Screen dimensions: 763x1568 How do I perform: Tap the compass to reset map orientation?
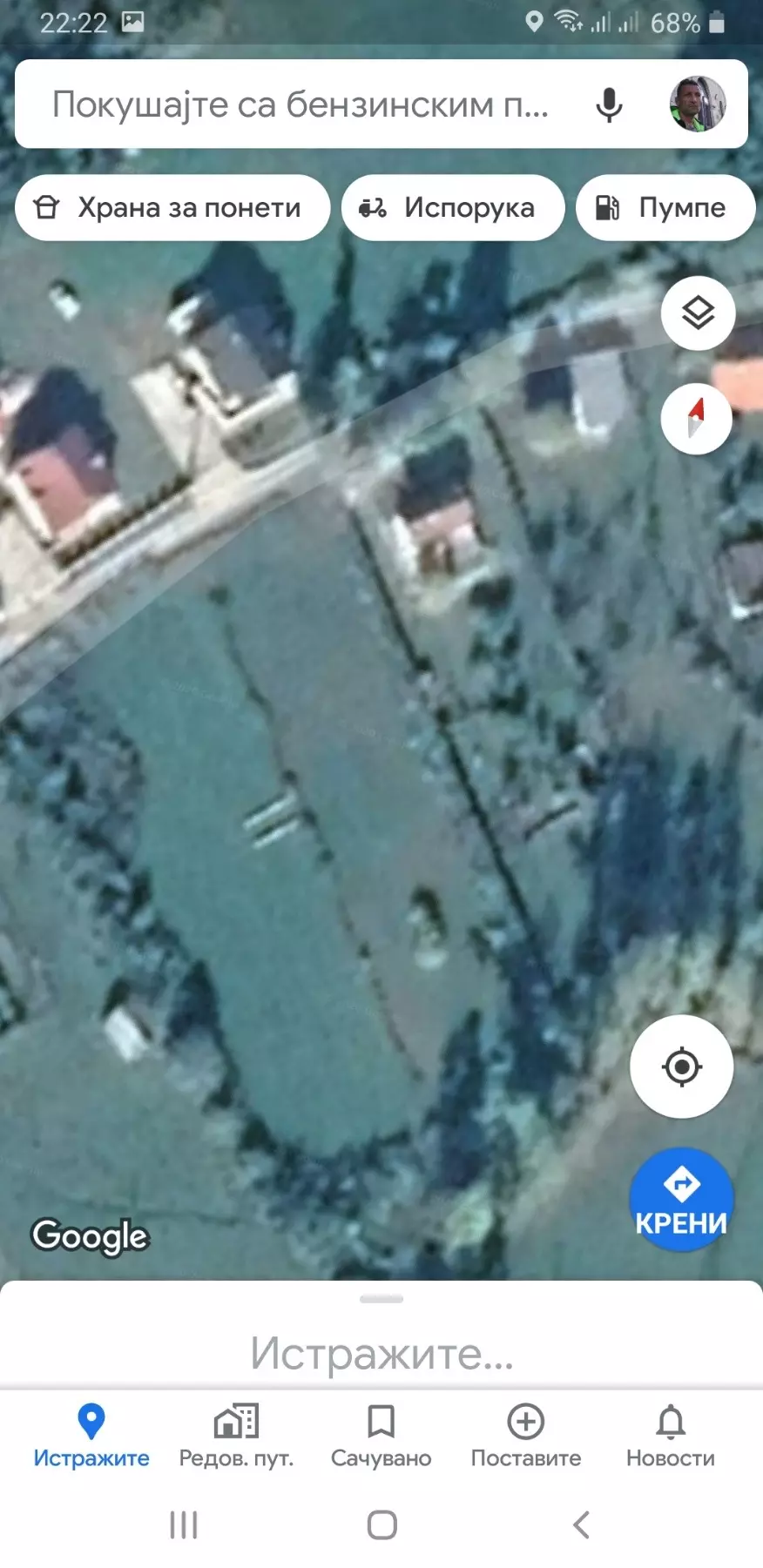696,419
